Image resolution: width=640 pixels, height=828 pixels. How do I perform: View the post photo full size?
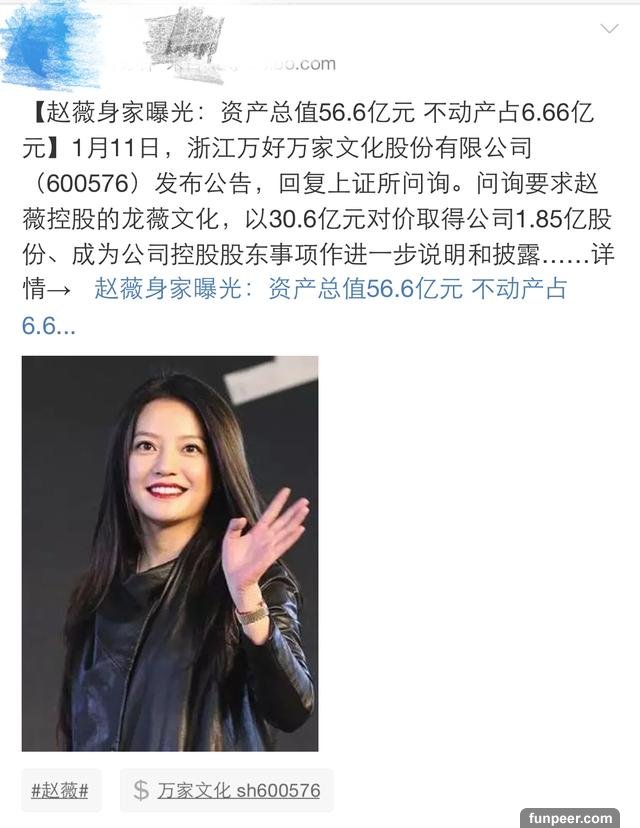pos(170,553)
